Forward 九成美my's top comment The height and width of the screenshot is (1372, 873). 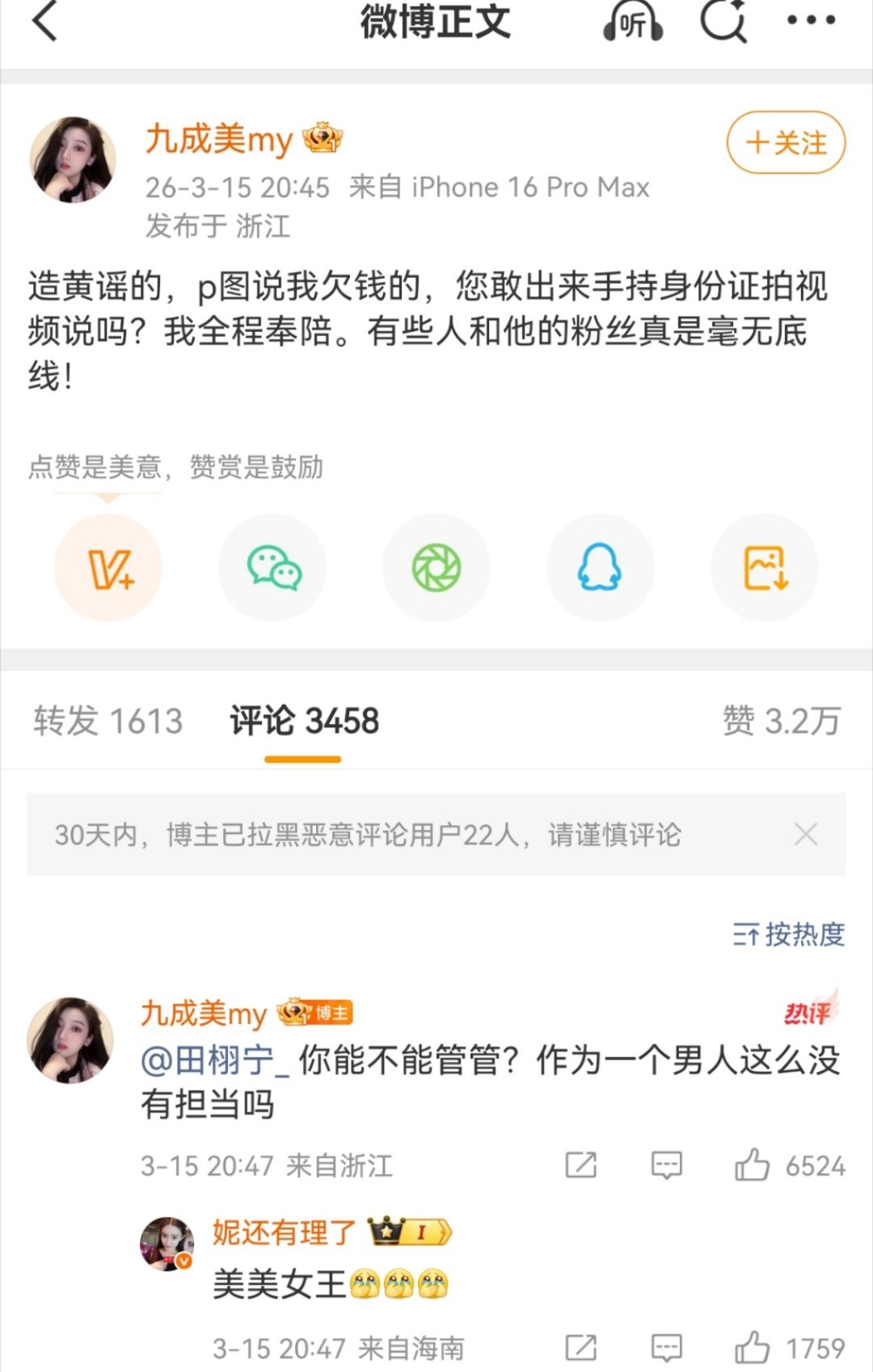click(x=579, y=1164)
